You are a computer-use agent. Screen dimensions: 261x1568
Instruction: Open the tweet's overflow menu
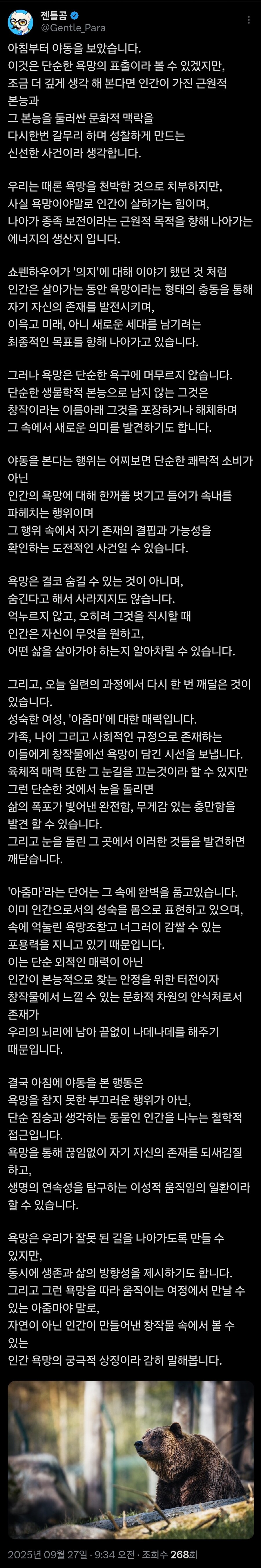tap(248, 20)
